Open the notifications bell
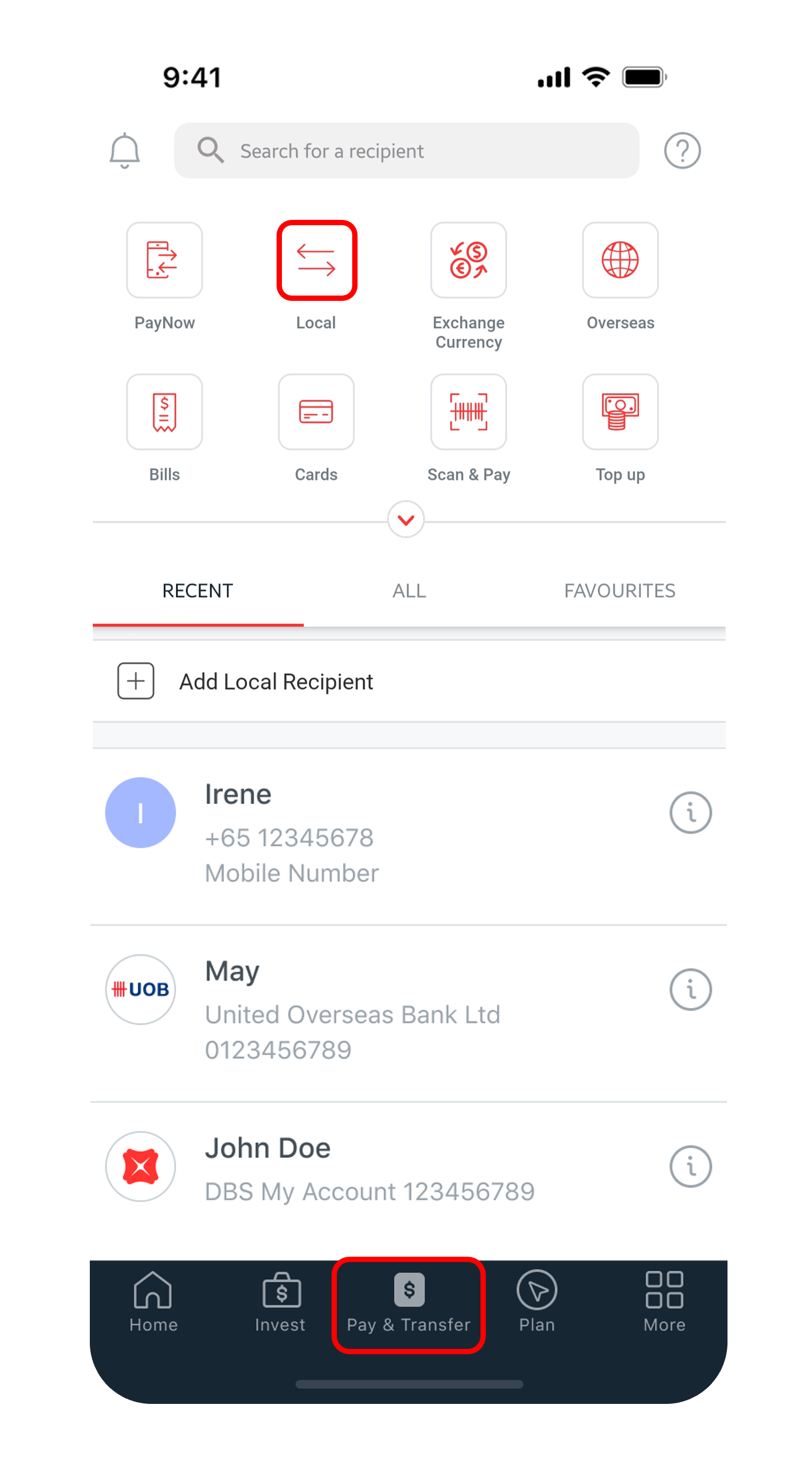Screen dimensions: 812x1463 [x=124, y=151]
